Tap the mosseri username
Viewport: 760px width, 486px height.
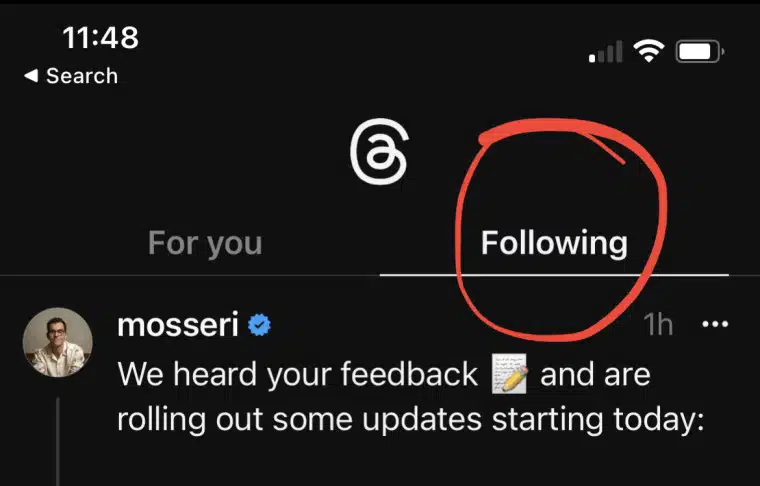pos(179,324)
